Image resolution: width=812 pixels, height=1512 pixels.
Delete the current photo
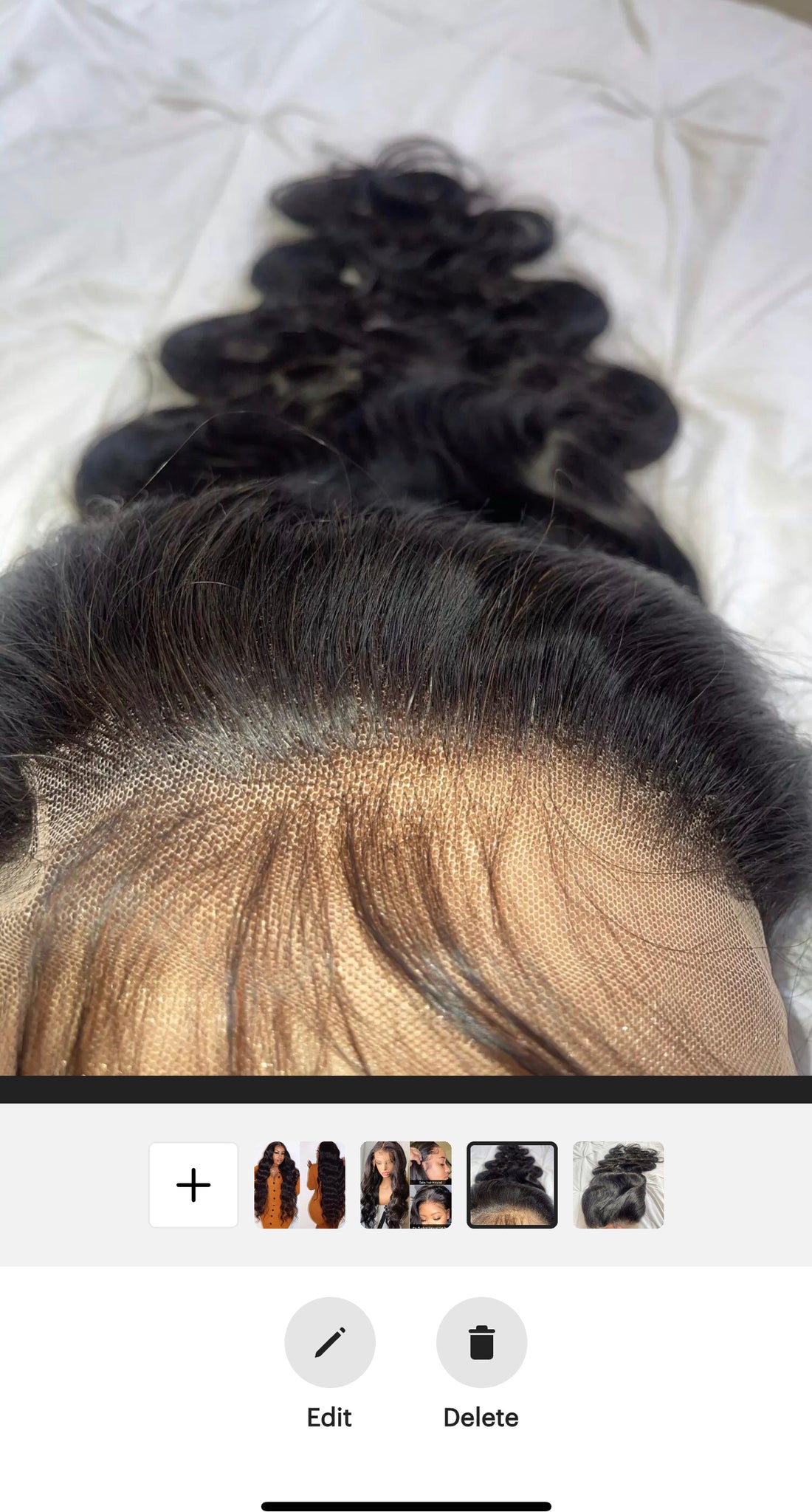481,1342
